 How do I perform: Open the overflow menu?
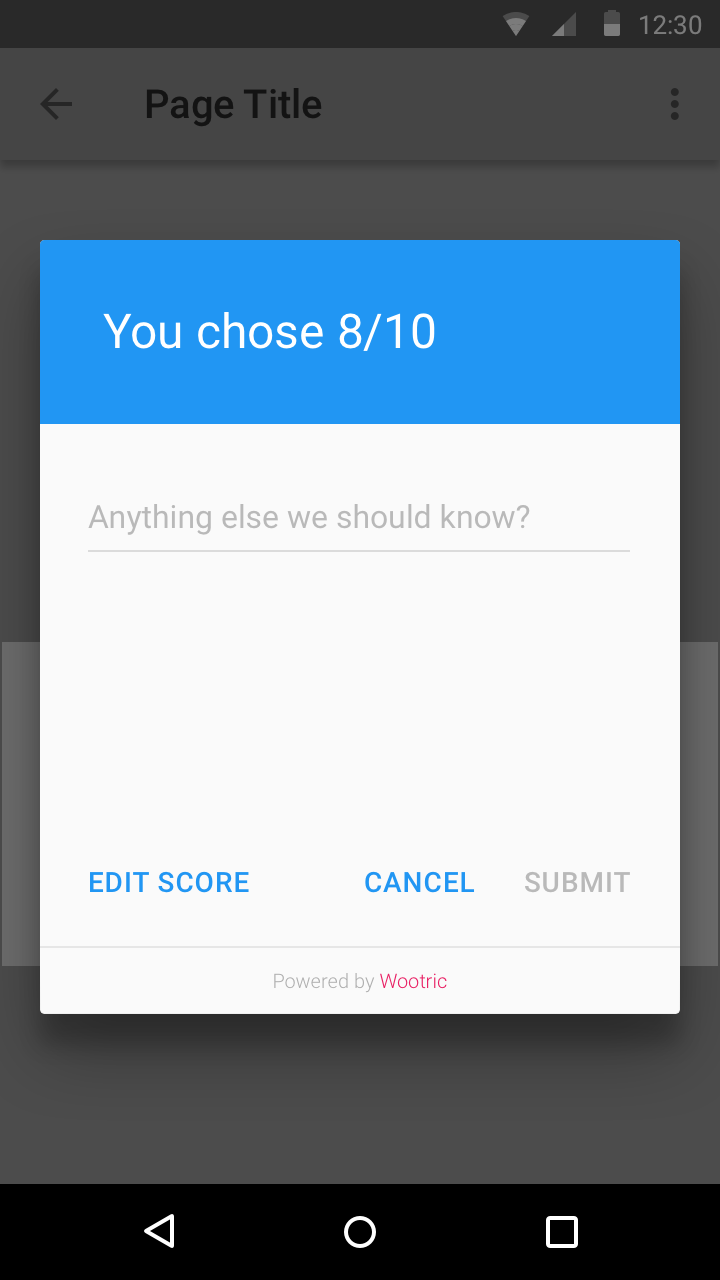(675, 104)
